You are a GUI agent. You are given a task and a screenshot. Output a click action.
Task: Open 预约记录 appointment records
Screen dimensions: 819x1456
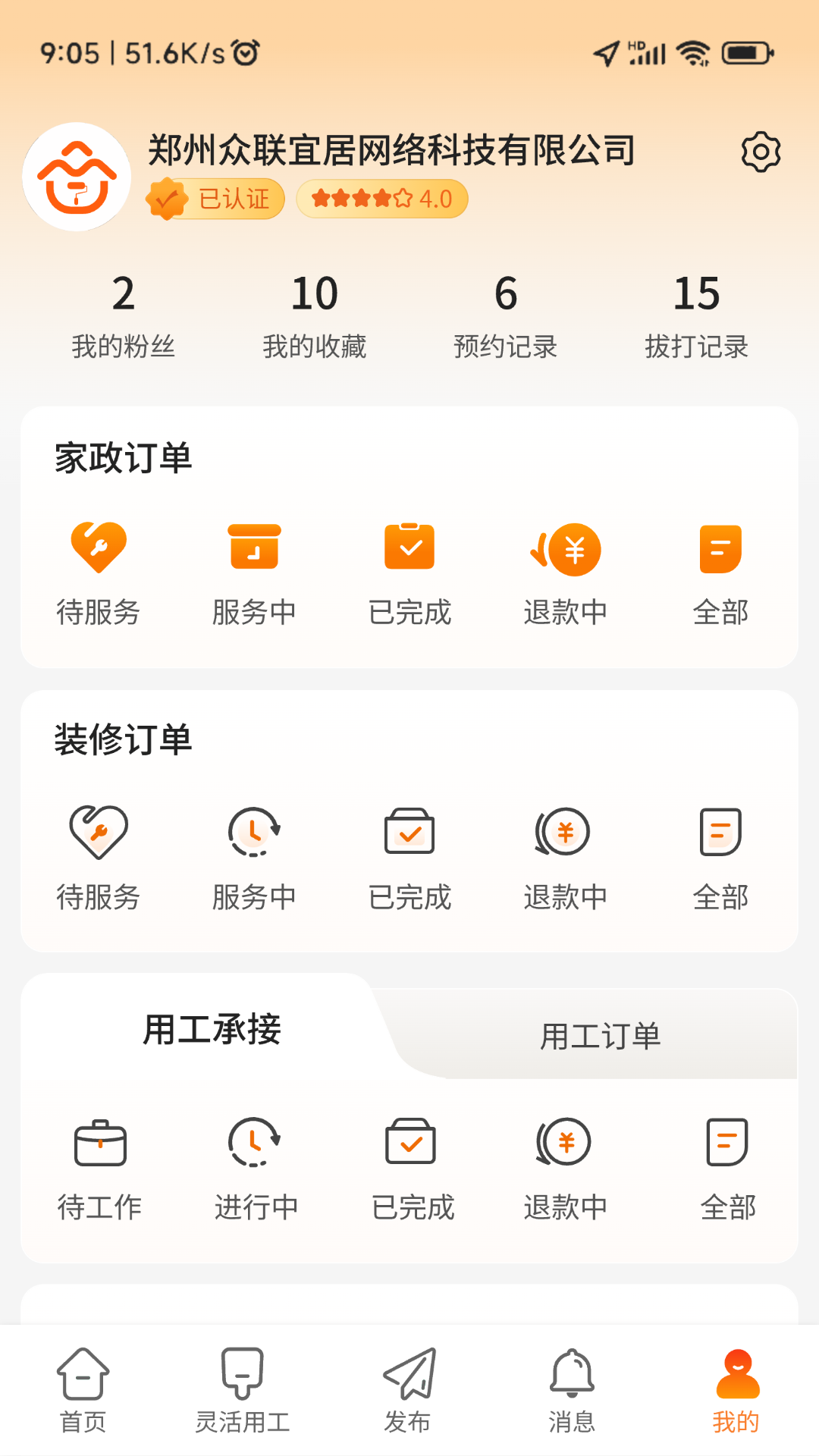coord(506,315)
